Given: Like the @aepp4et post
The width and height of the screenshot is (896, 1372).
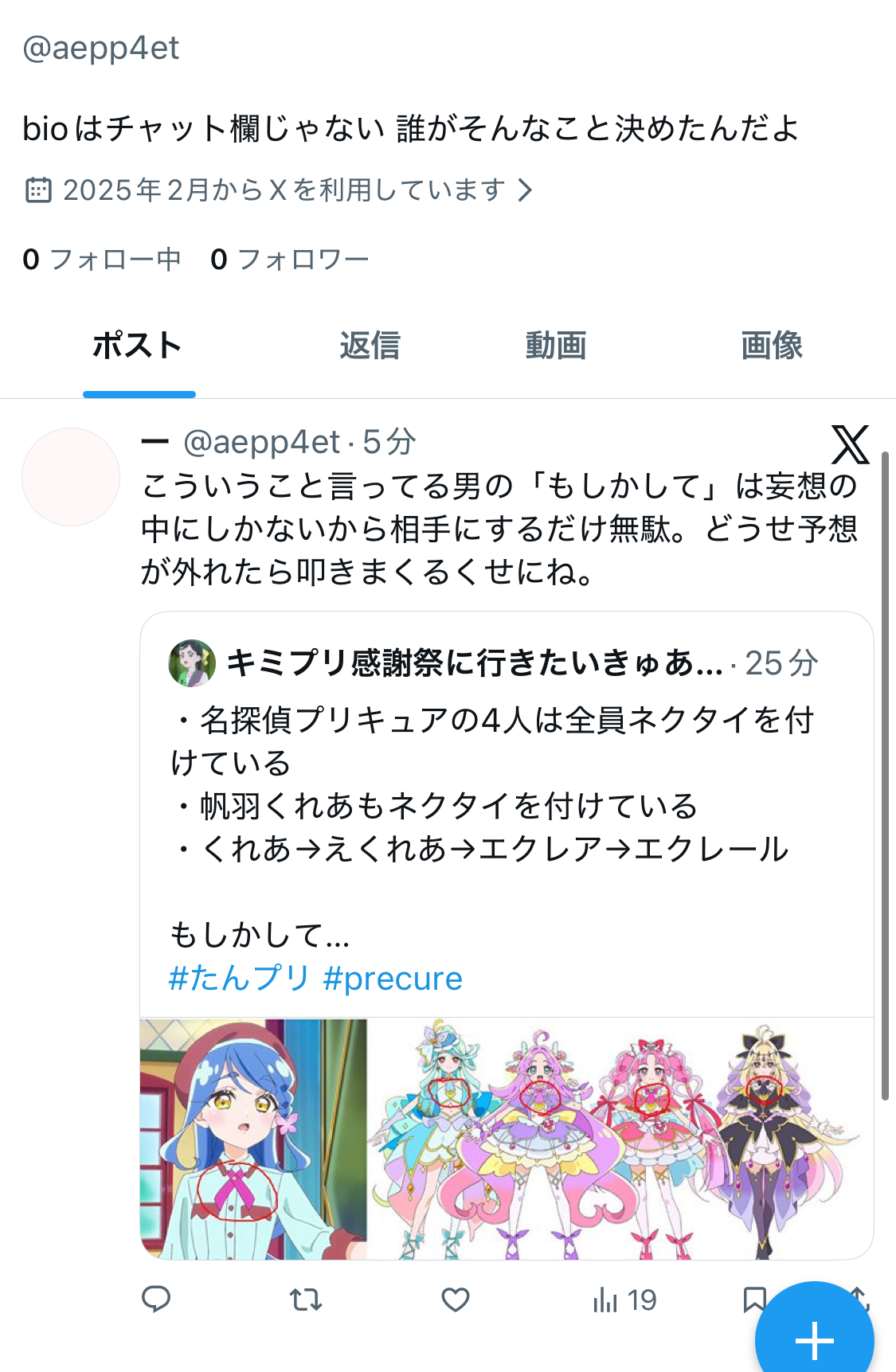Looking at the screenshot, I should pyautogui.click(x=455, y=1300).
